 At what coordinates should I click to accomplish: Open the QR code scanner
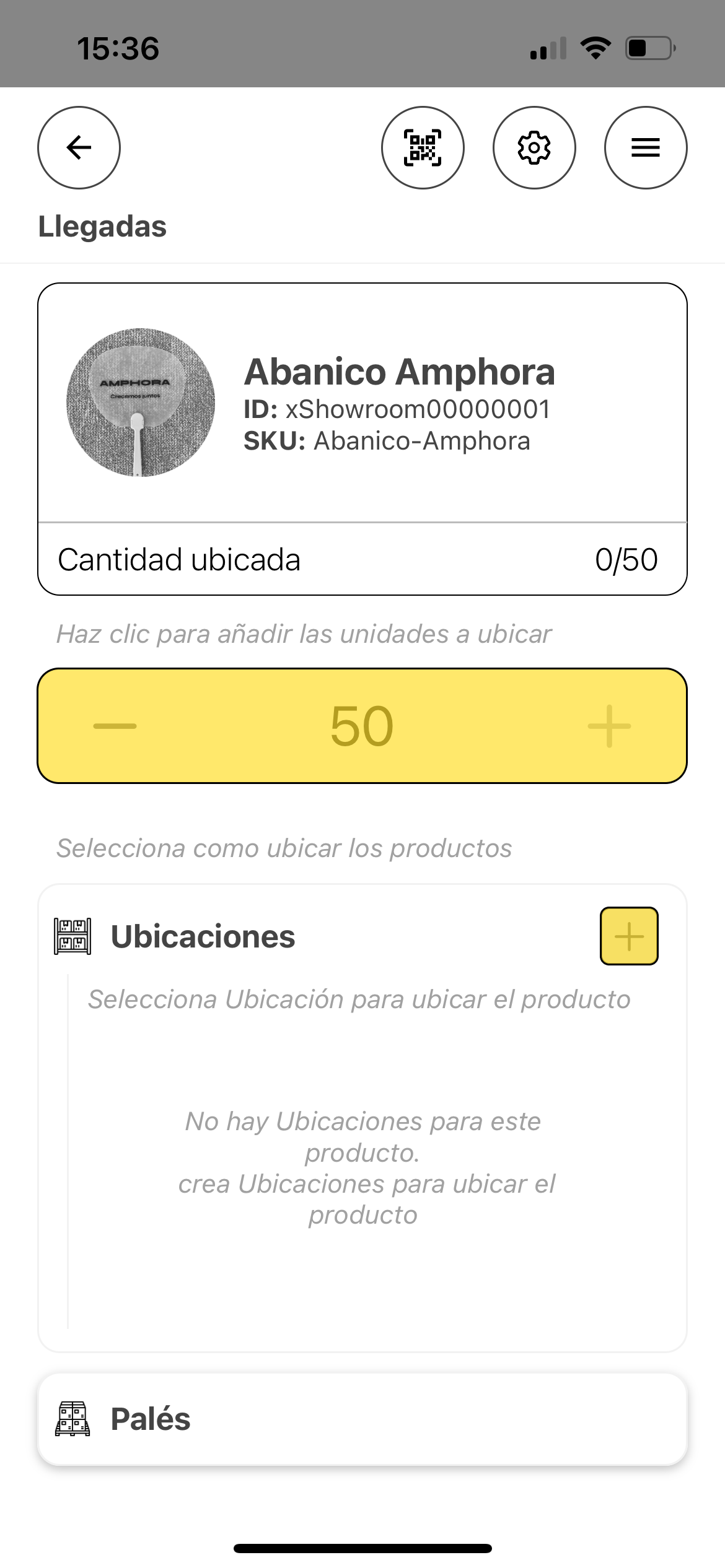click(423, 147)
